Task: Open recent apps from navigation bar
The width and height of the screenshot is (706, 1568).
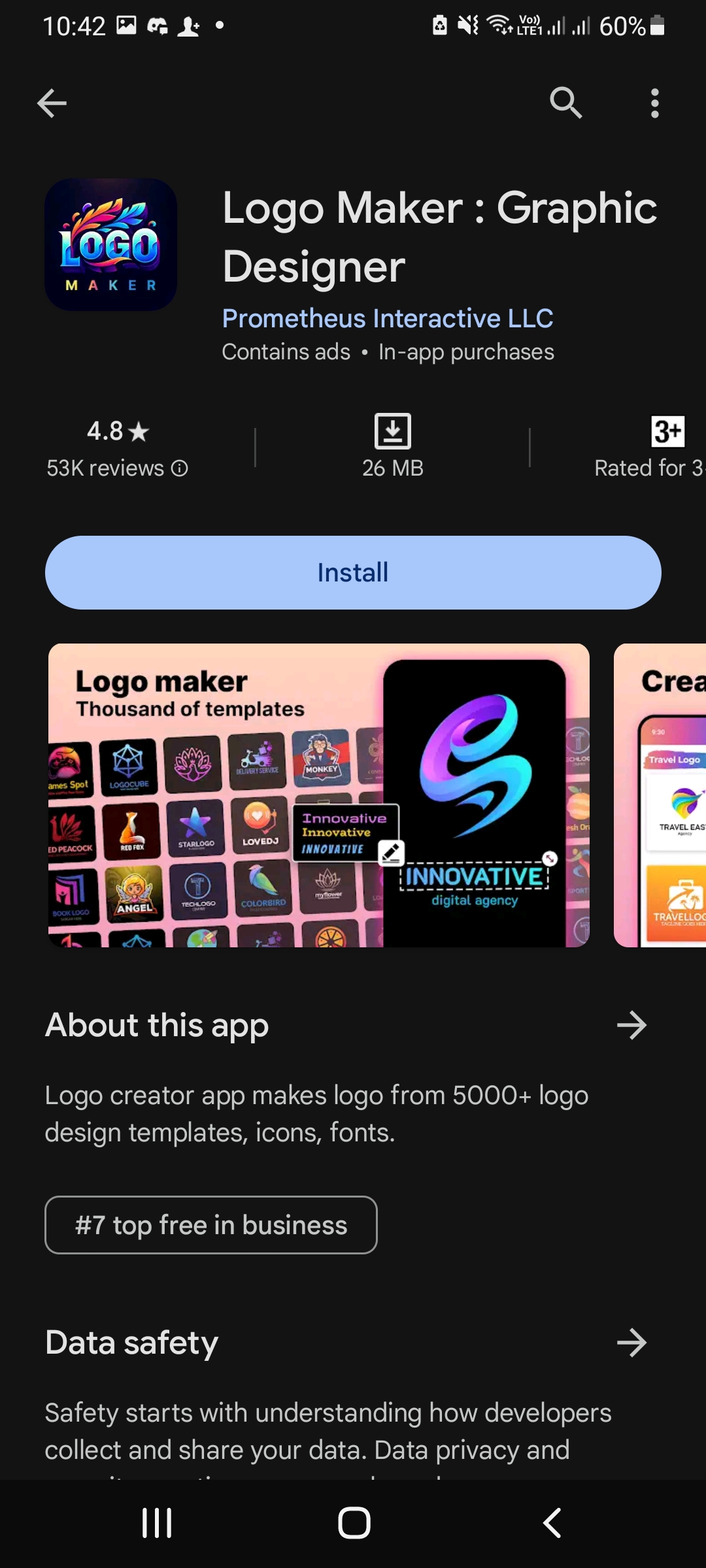Action: point(157,1523)
